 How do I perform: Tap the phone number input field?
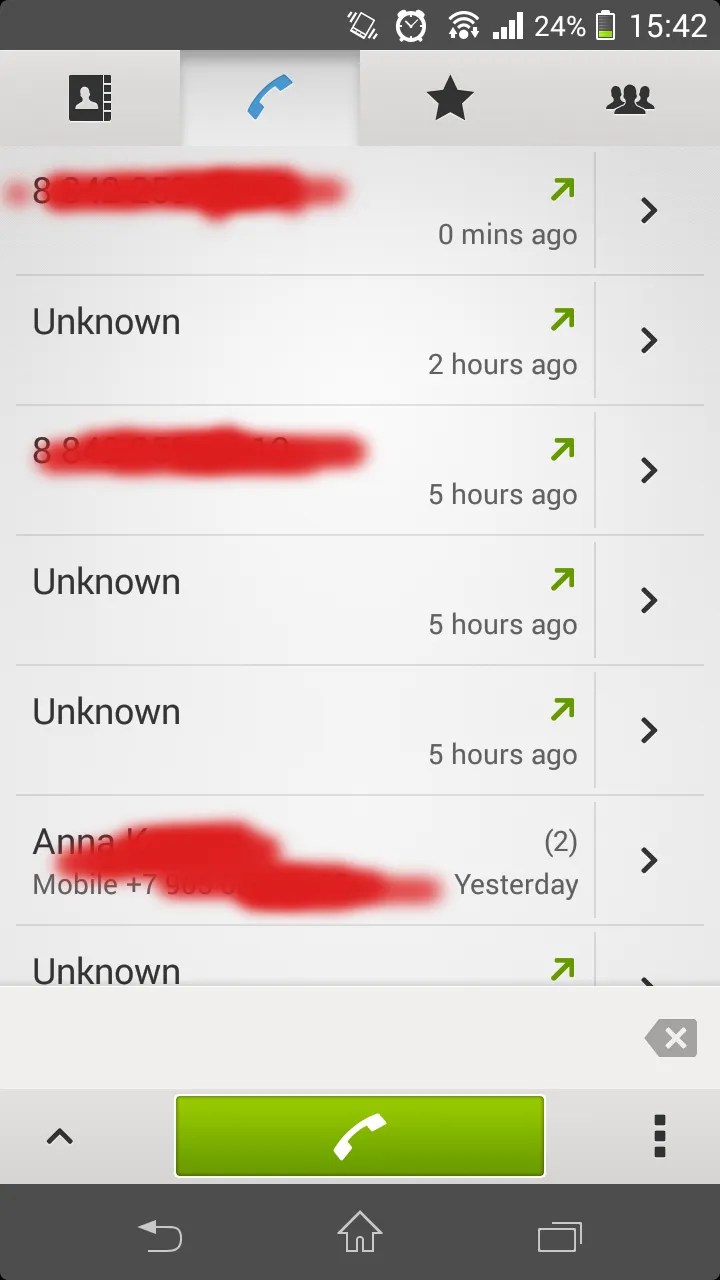pos(300,1037)
